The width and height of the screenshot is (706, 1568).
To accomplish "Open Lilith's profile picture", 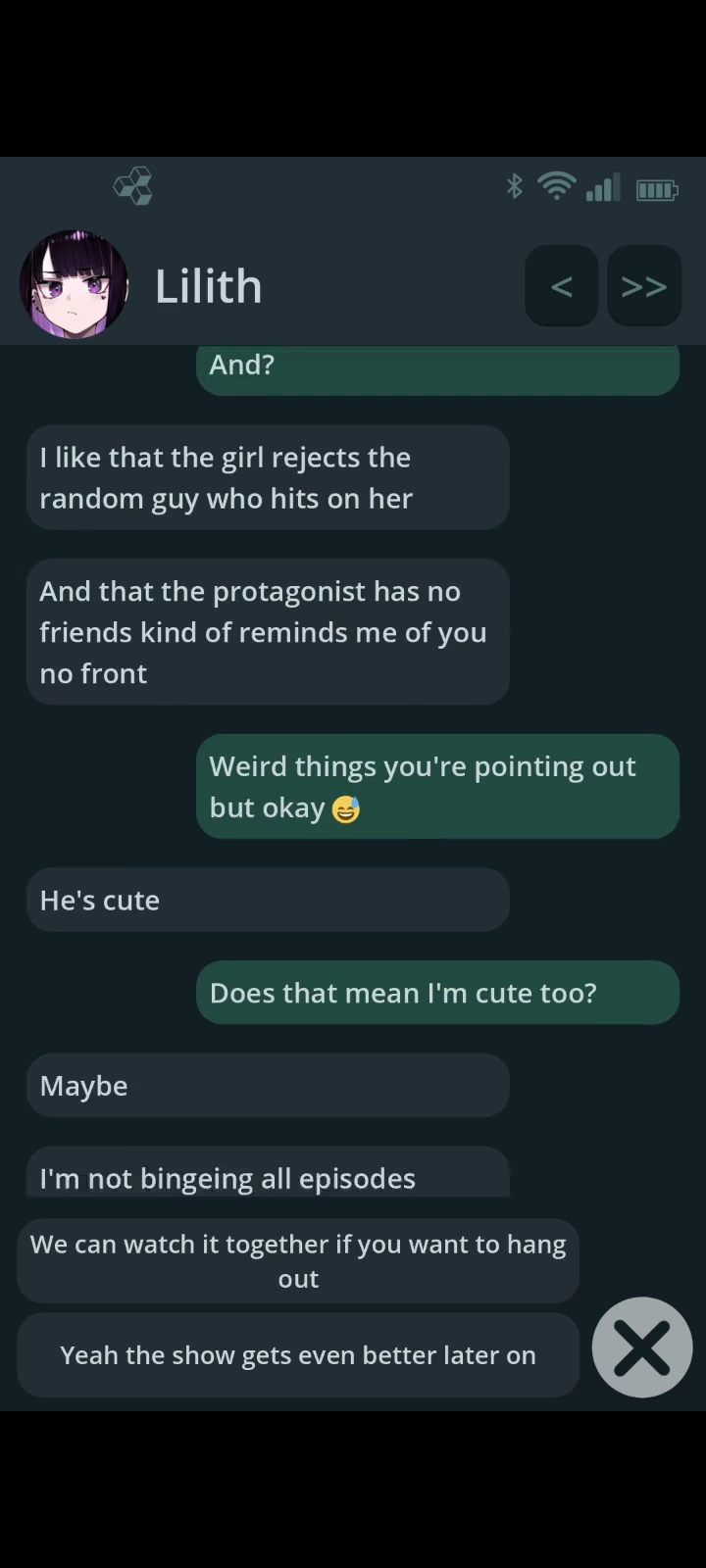I will (75, 285).
